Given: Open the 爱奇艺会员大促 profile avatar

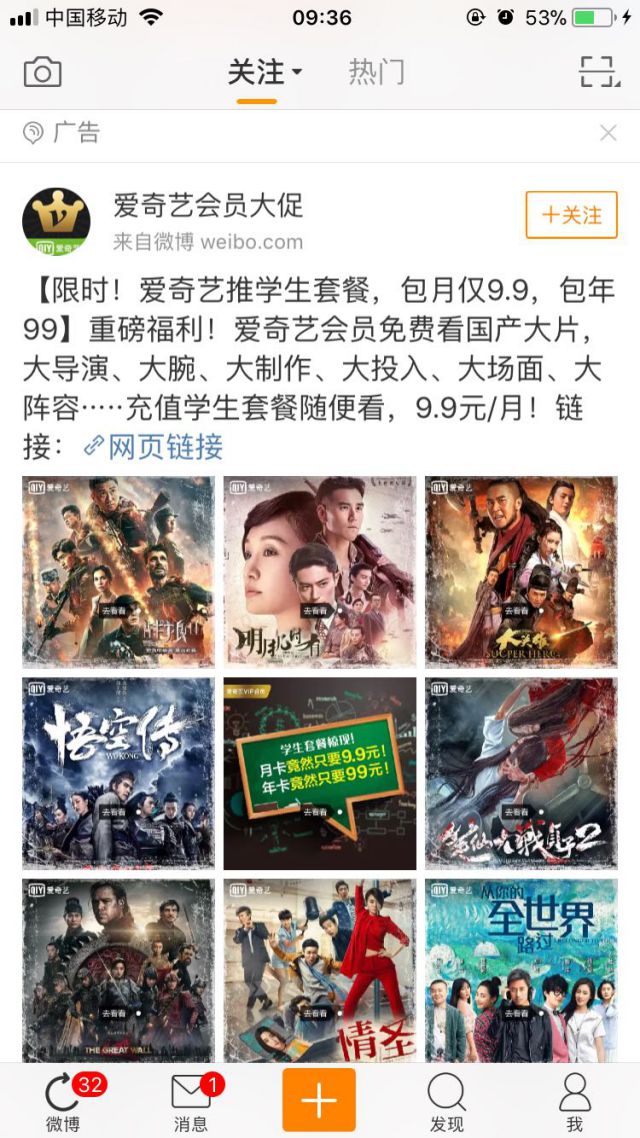Looking at the screenshot, I should click(x=56, y=220).
